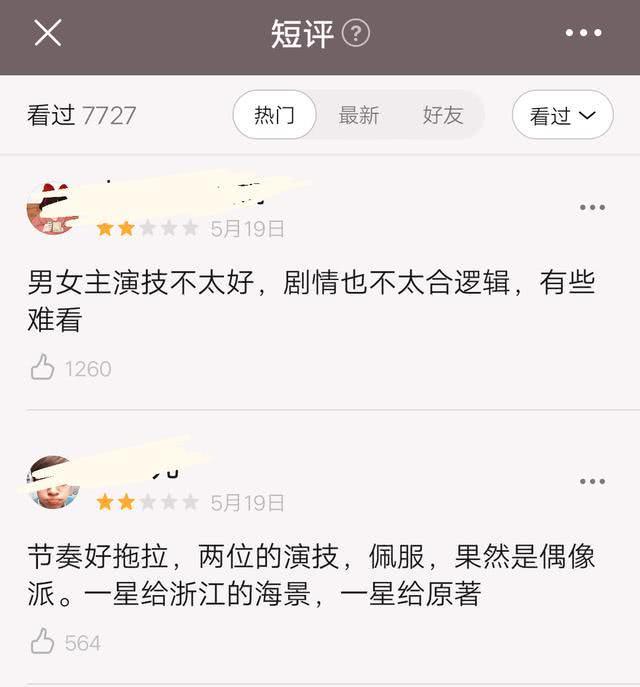The image size is (640, 687).
Task: Open the help icon beside 短评
Action: (x=356, y=34)
